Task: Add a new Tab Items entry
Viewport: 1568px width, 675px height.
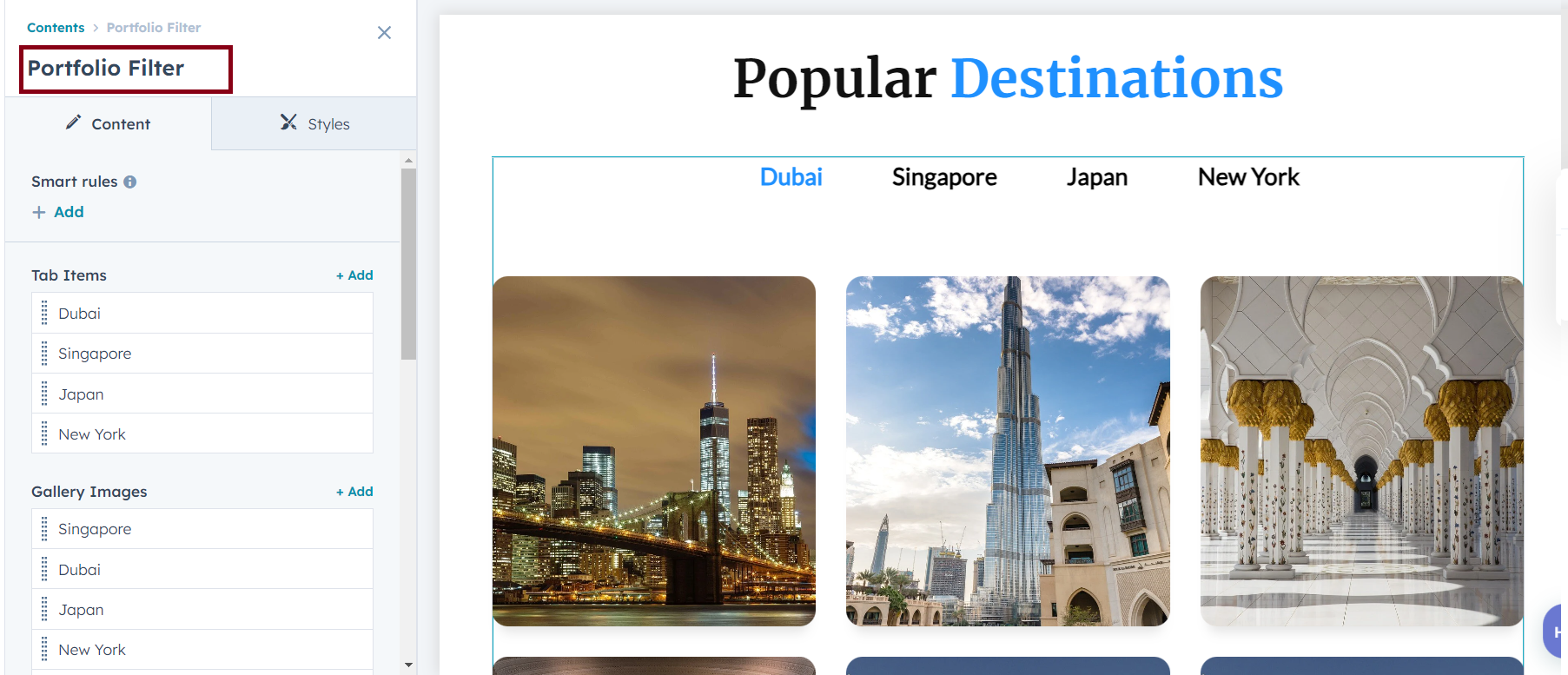Action: [x=354, y=275]
